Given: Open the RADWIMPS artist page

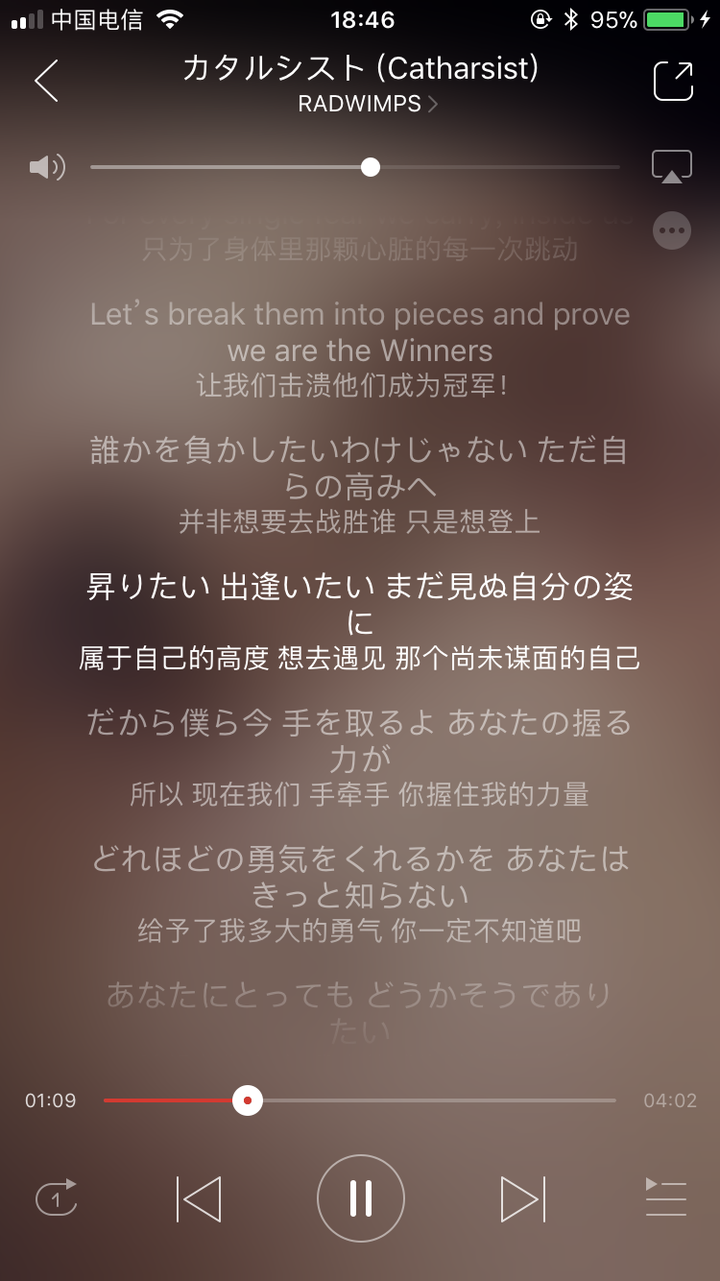Looking at the screenshot, I should (x=367, y=104).
